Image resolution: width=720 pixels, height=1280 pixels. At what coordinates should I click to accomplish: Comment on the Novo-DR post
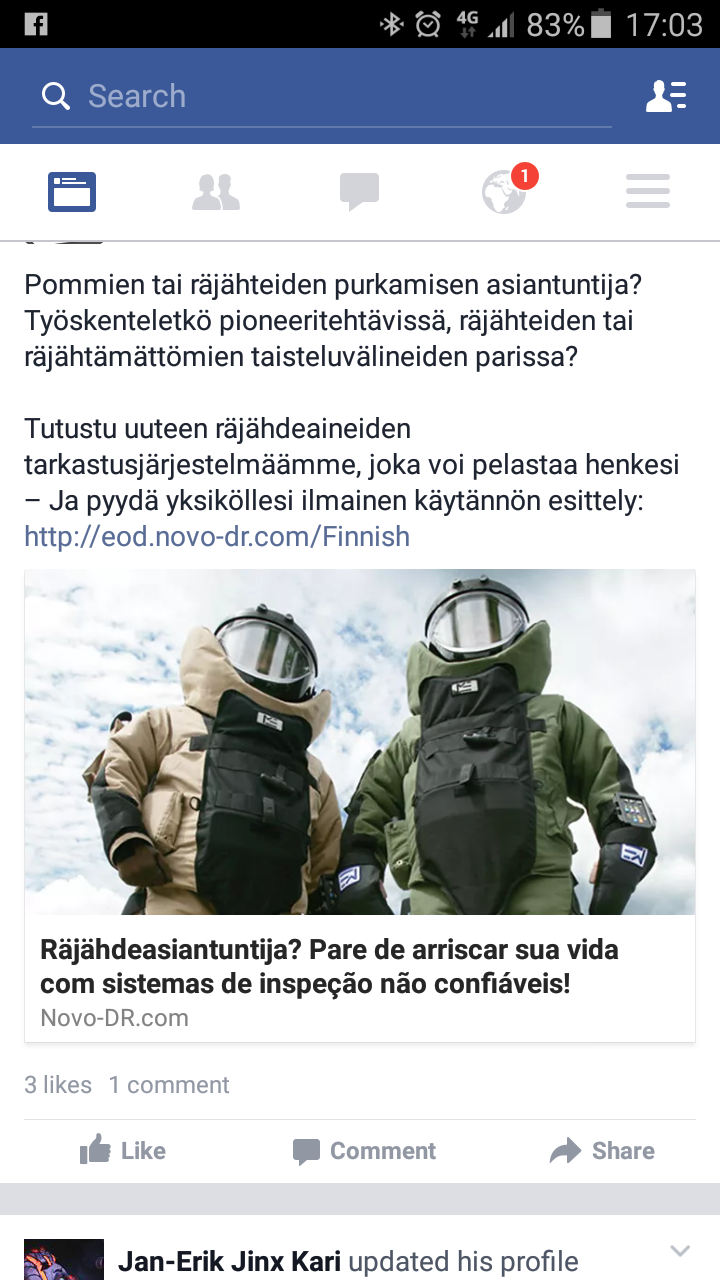click(x=364, y=1151)
